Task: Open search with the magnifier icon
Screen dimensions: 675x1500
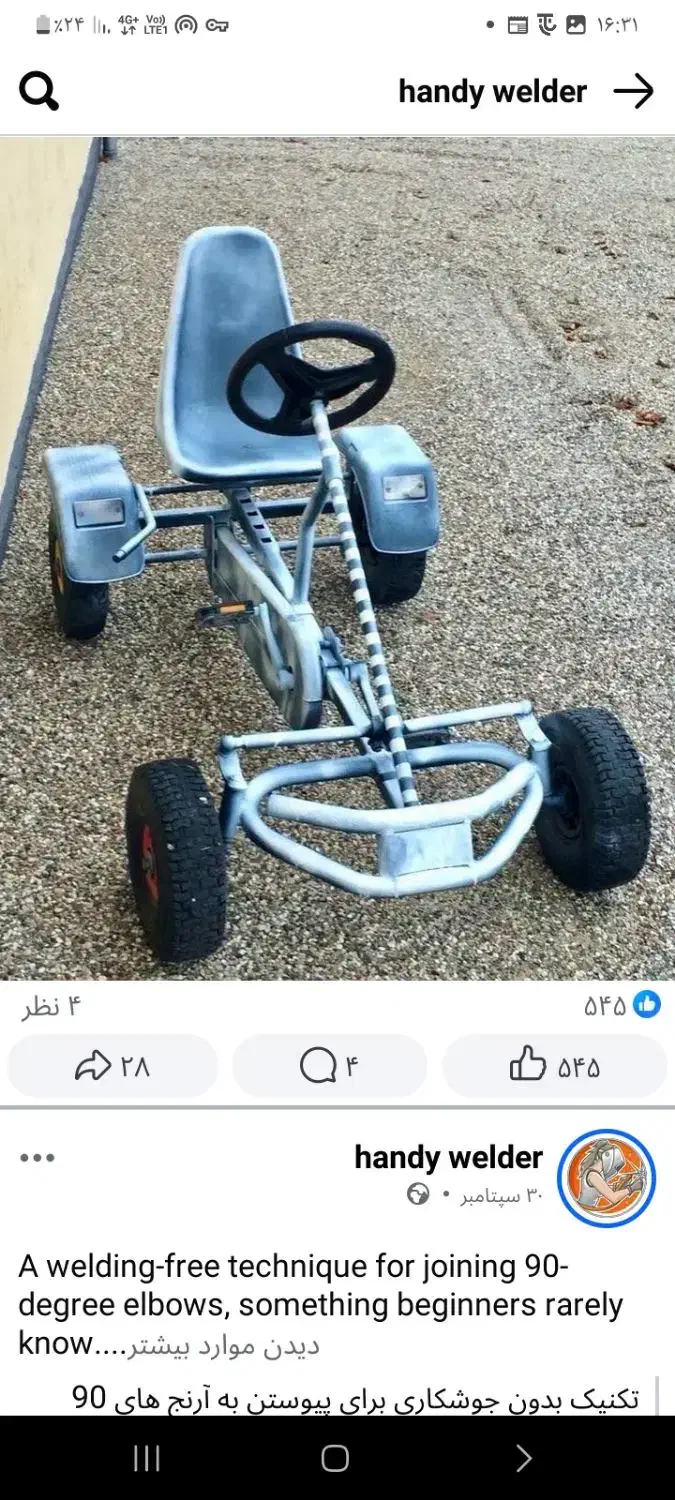Action: 38,93
